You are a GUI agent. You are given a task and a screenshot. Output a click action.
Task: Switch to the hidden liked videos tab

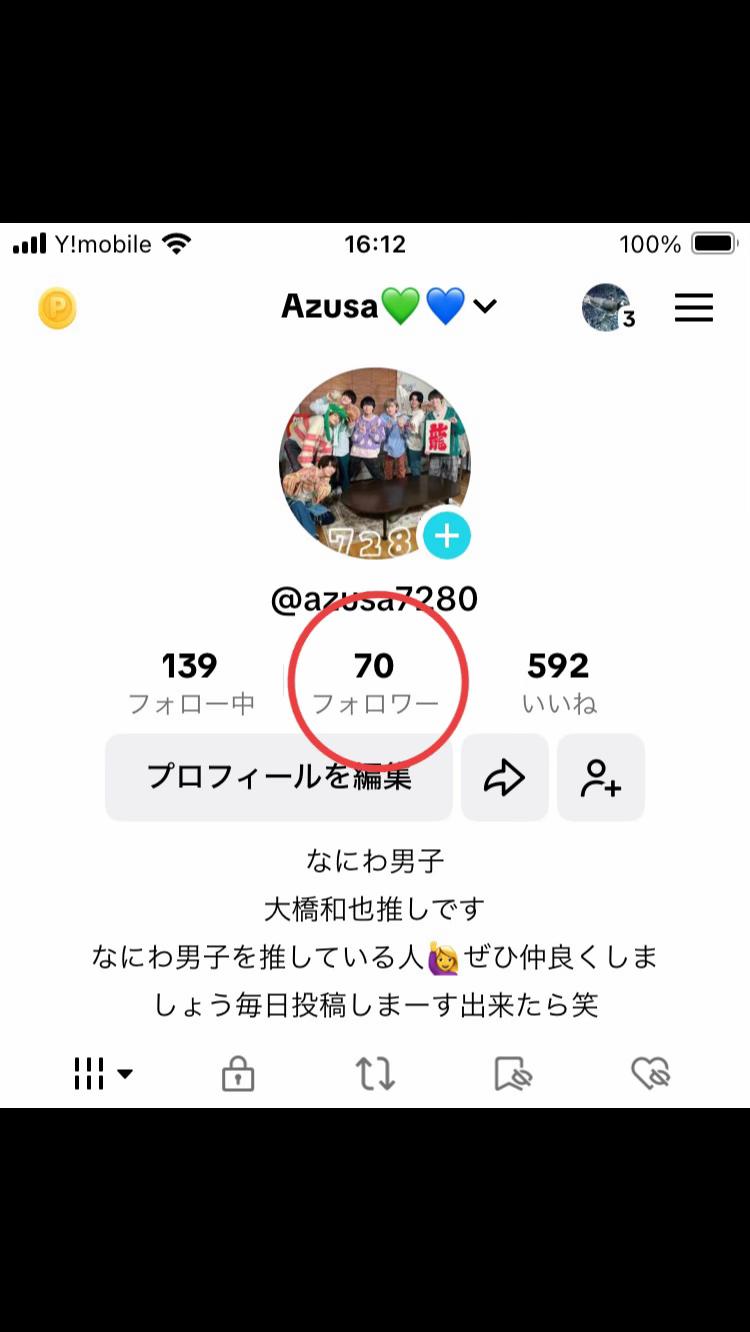pos(650,1074)
